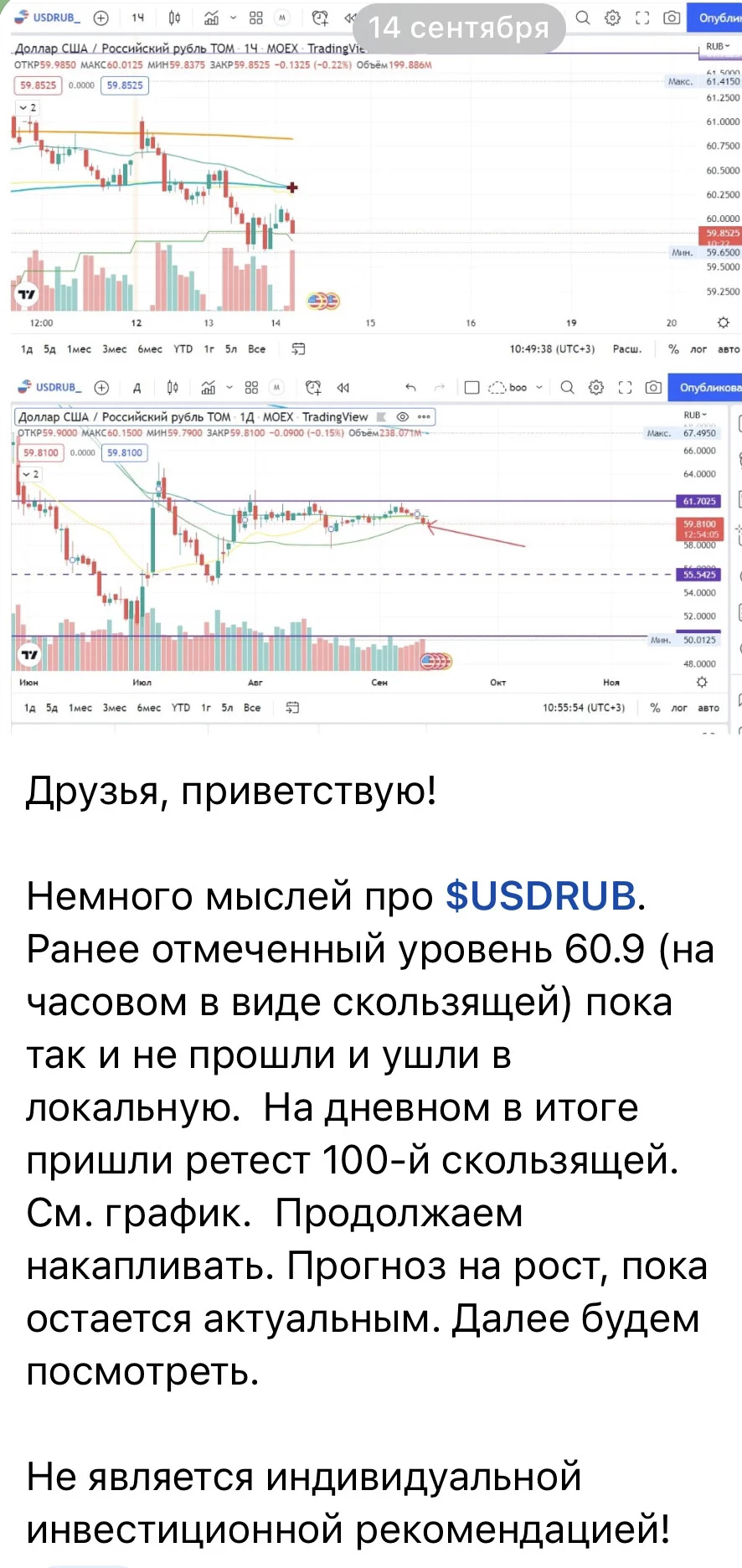Tap the 14 сентября date badge
Screen dimensions: 742x1568
(459, 28)
